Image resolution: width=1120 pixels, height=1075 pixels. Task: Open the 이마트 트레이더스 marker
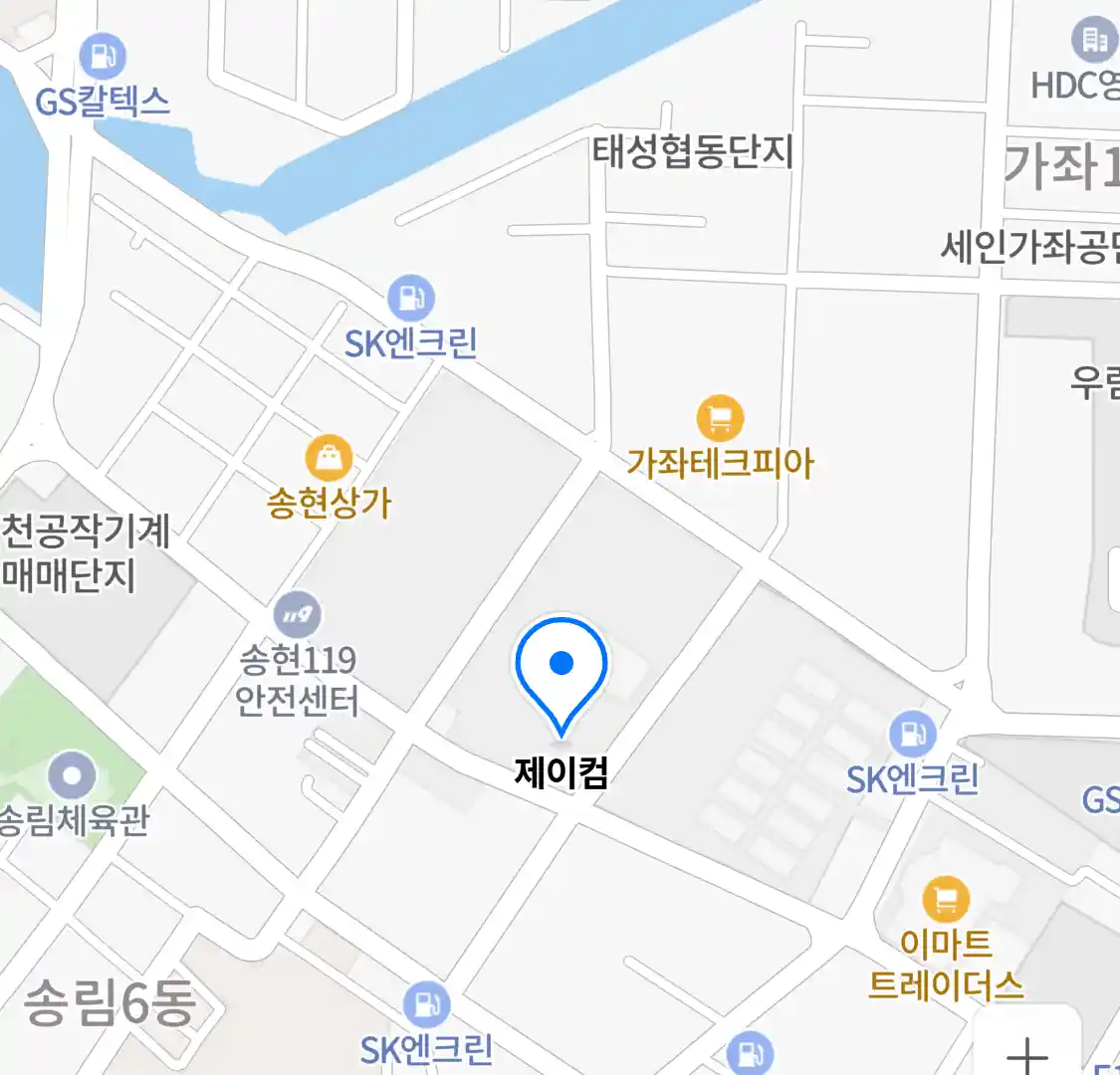pyautogui.click(x=945, y=900)
